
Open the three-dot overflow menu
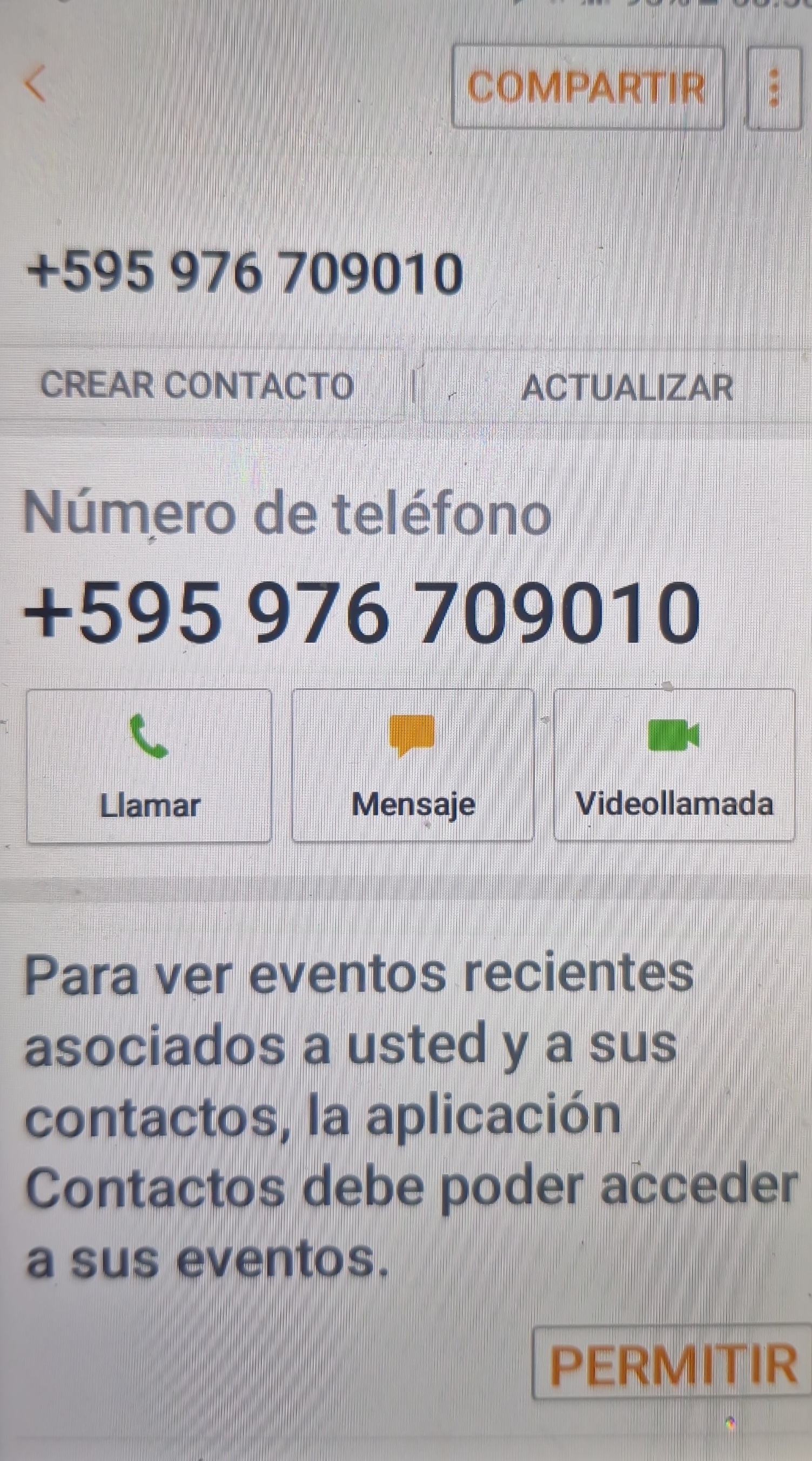pyautogui.click(x=774, y=88)
